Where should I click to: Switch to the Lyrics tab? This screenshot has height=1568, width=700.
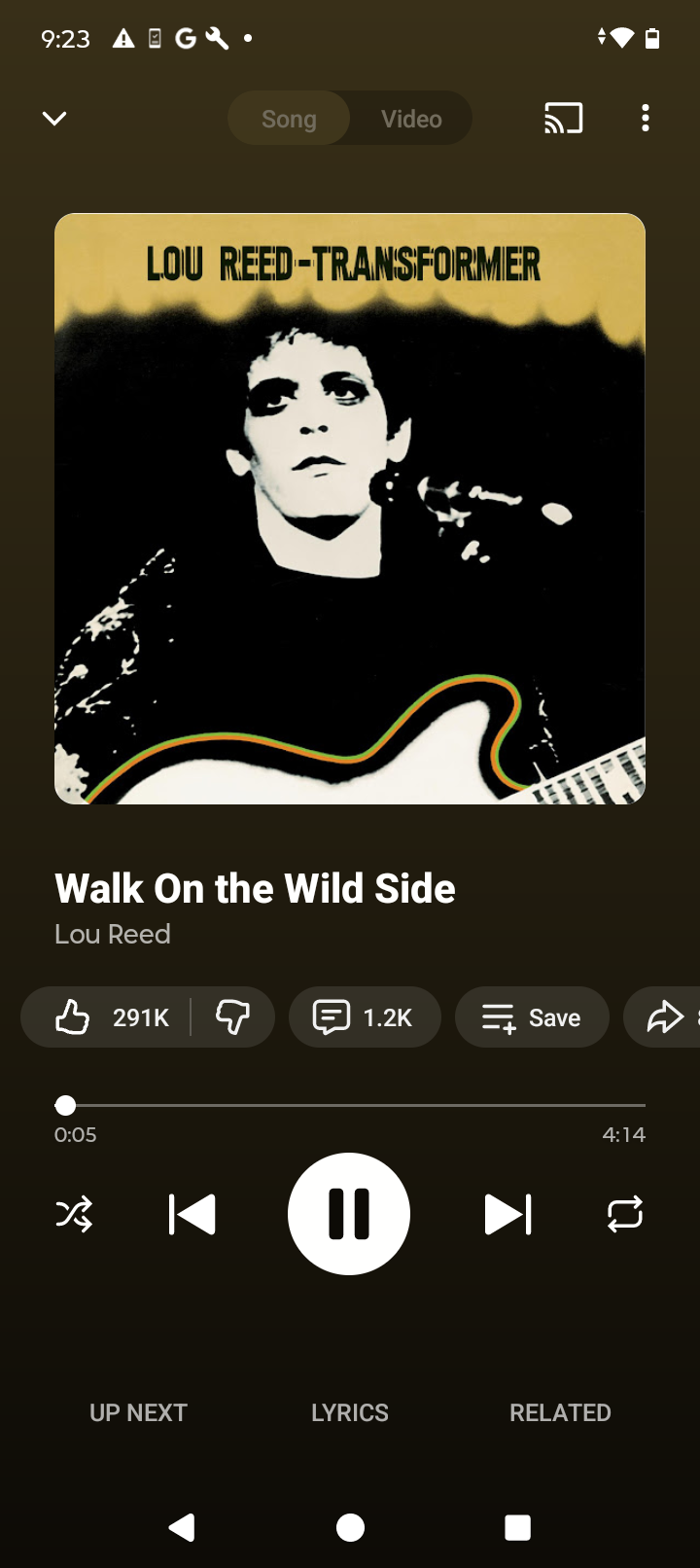pyautogui.click(x=349, y=1412)
